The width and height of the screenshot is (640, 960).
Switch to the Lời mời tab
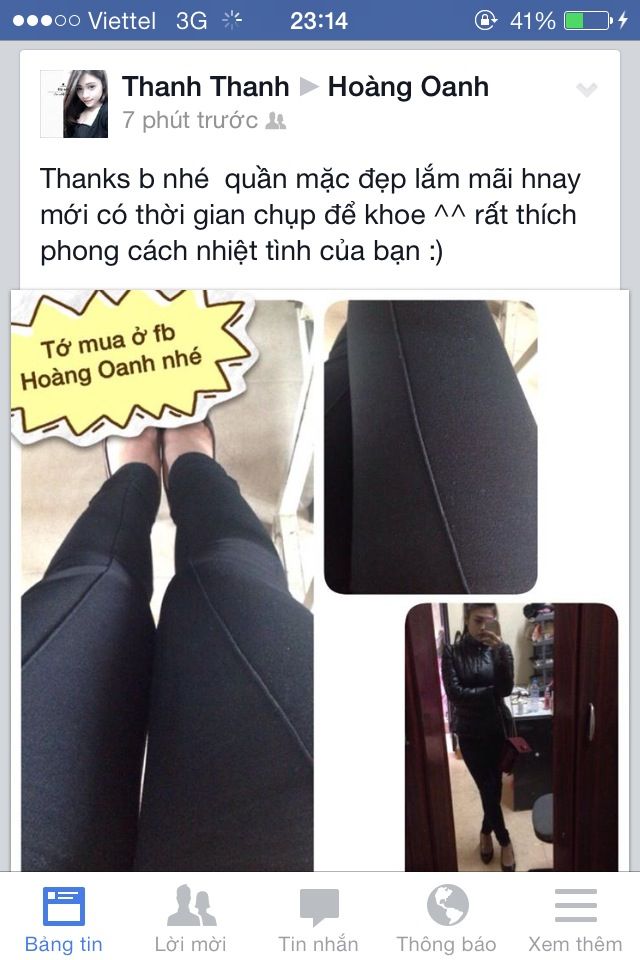(191, 918)
